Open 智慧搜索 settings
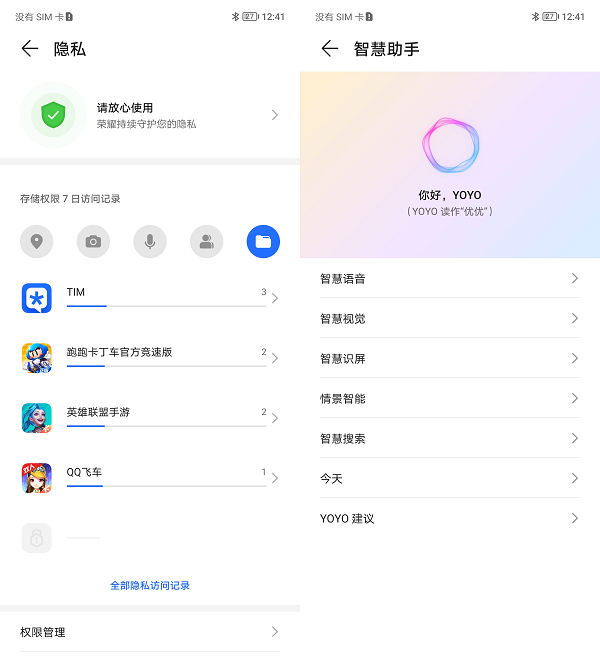600x663 pixels. click(450, 438)
